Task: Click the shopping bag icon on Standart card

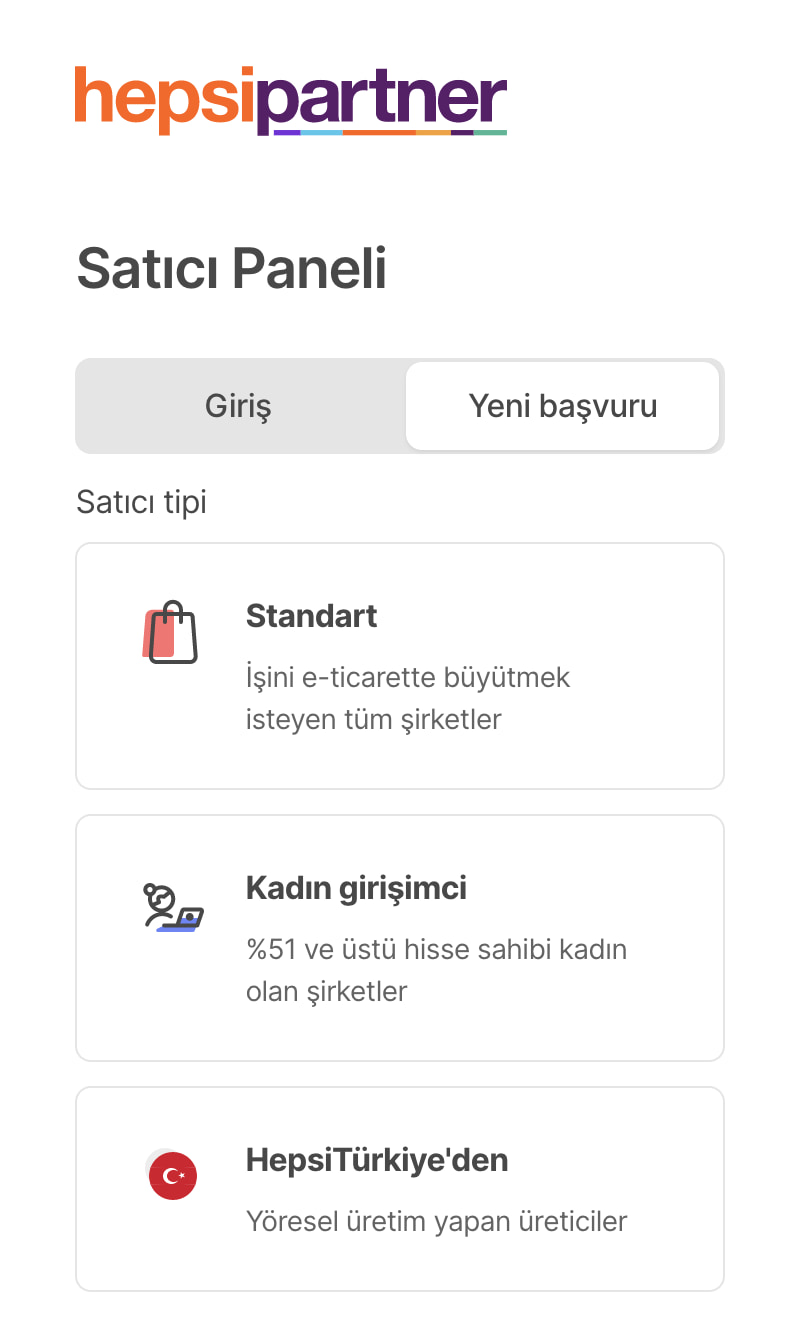Action: [x=172, y=632]
